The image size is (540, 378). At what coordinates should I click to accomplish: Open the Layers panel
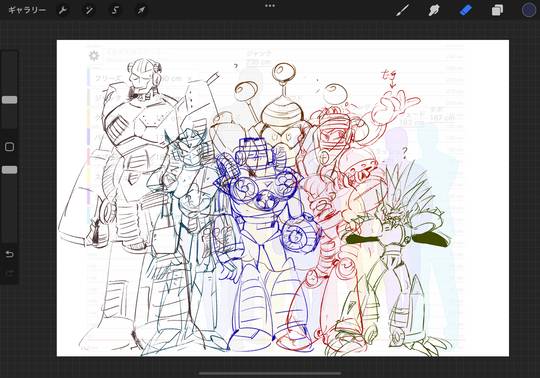(x=497, y=10)
